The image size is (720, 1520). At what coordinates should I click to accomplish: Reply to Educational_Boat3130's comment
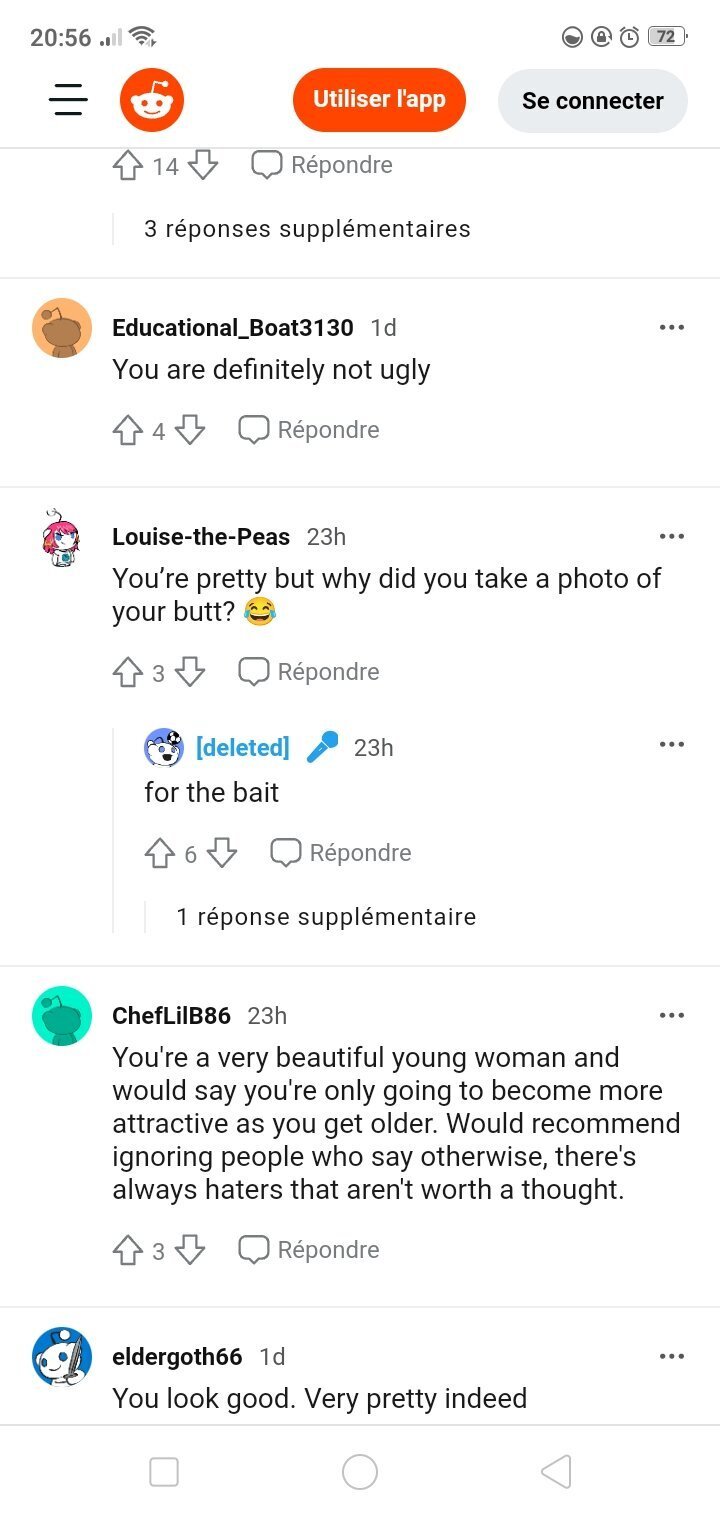click(x=309, y=430)
